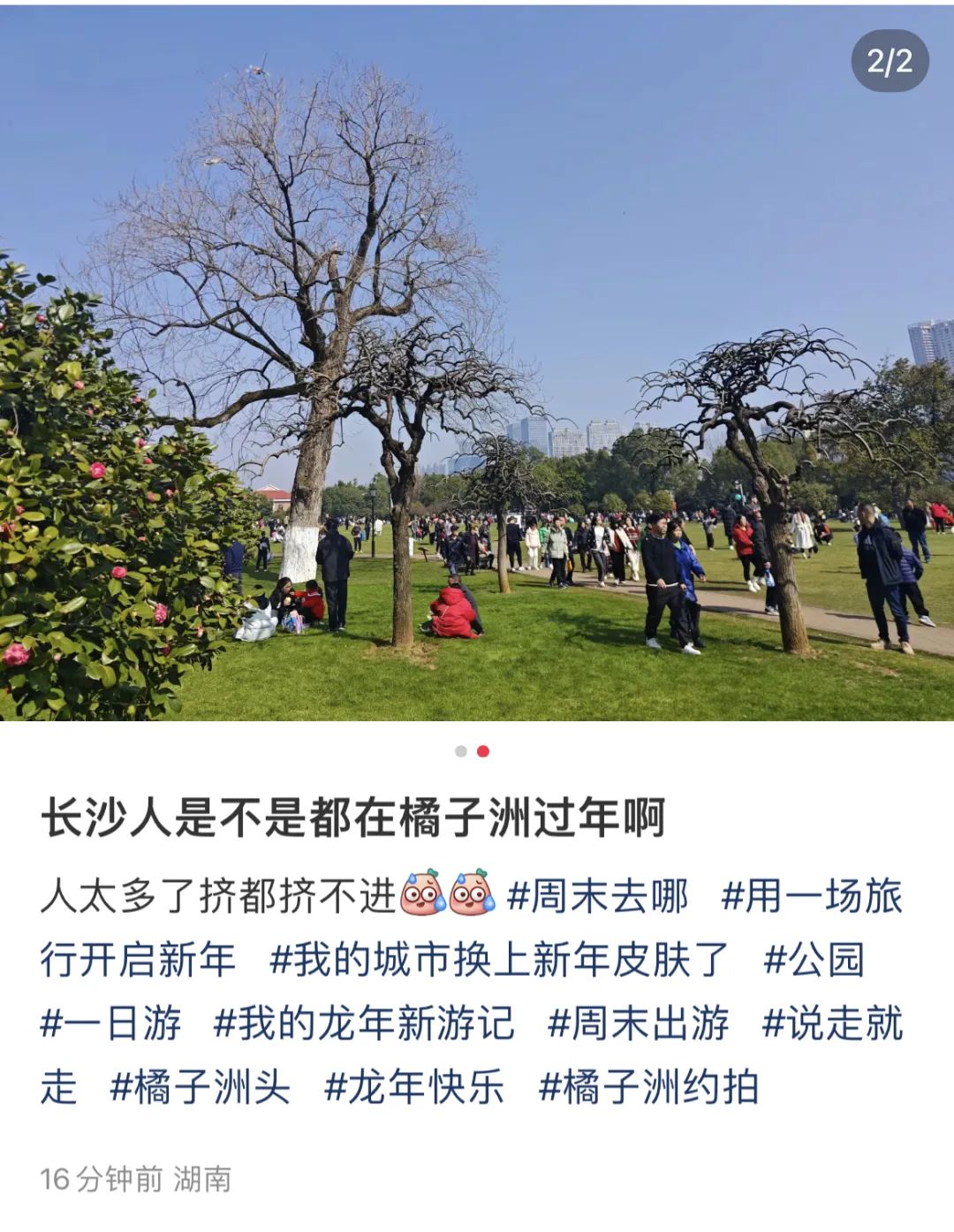
Task: Open hashtag #周末去哪
Action: [598, 897]
